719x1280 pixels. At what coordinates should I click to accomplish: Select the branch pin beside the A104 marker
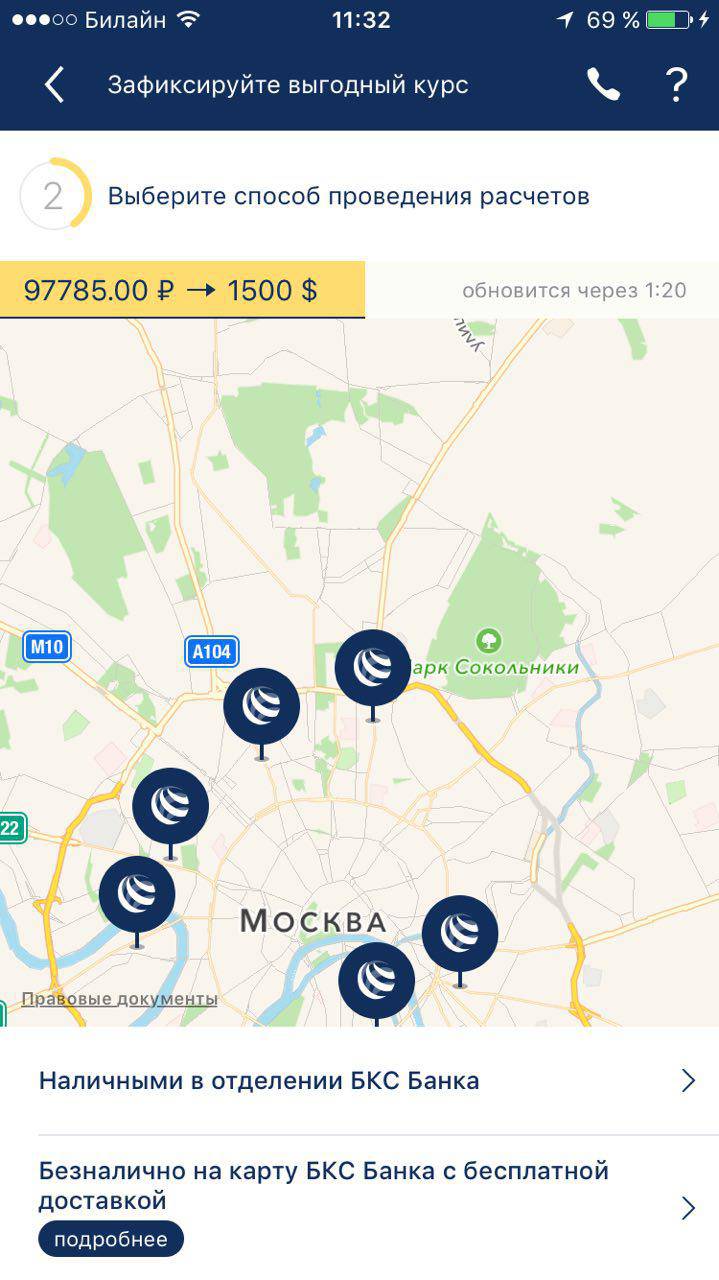[261, 706]
